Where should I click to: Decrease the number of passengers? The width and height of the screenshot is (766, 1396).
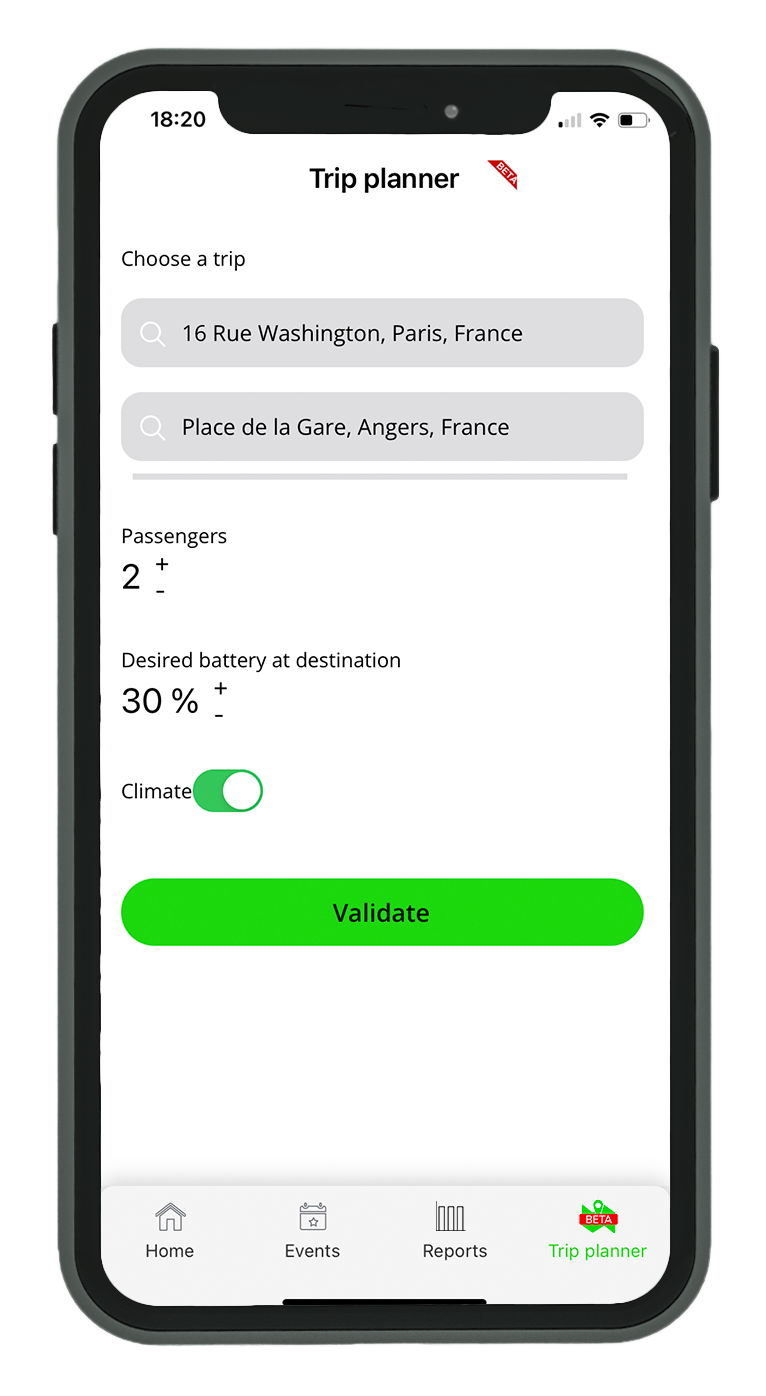click(160, 592)
